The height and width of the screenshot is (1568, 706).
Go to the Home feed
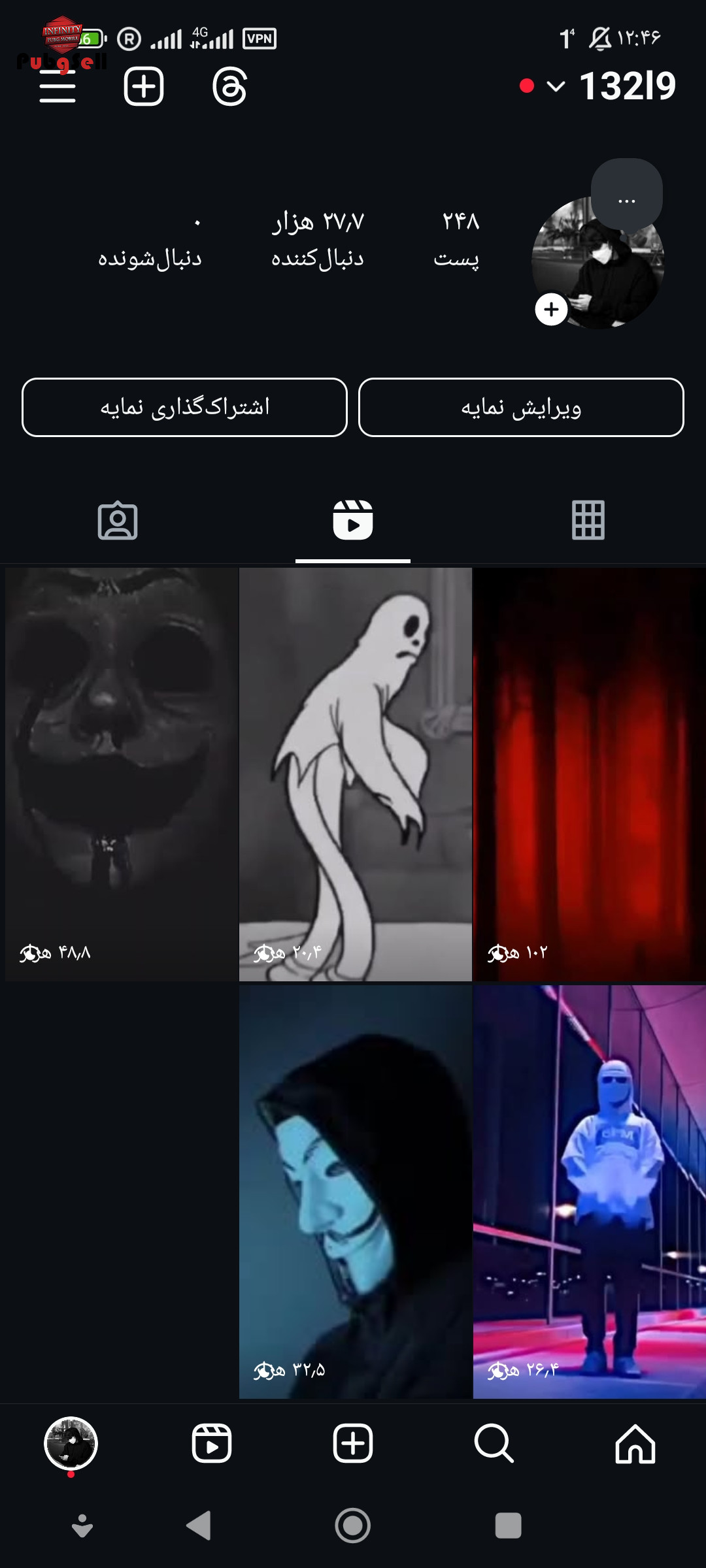(635, 1444)
